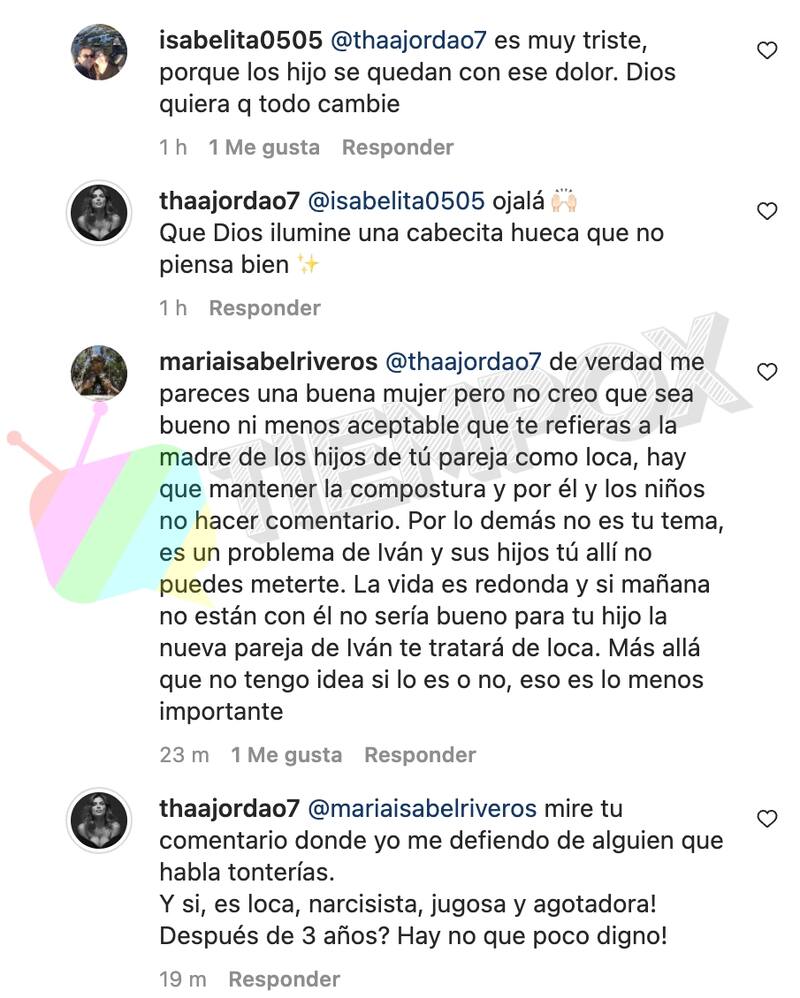Image resolution: width=800 pixels, height=998 pixels.
Task: Like mariaisabelriveros's long comment
Action: coord(767,372)
